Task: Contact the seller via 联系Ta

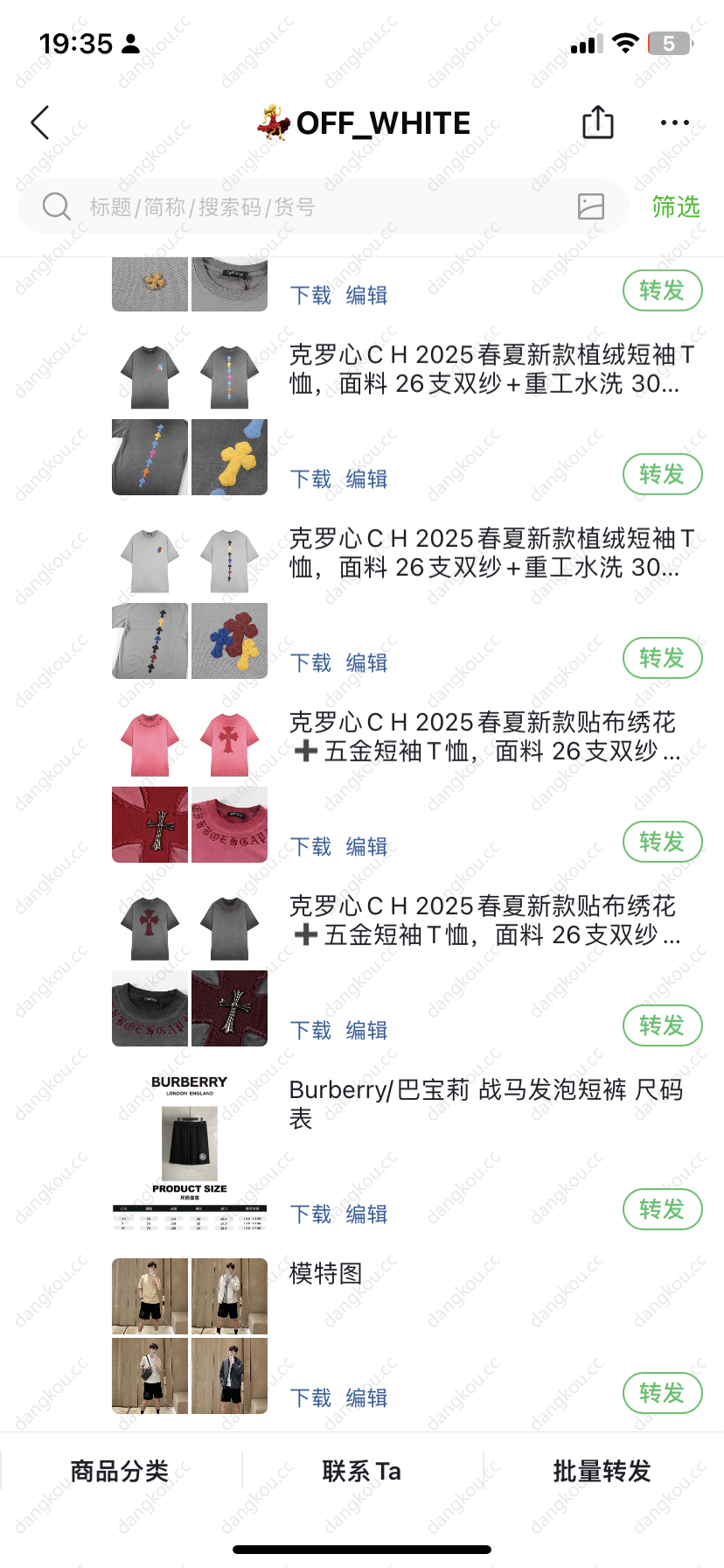Action: 361,1471
